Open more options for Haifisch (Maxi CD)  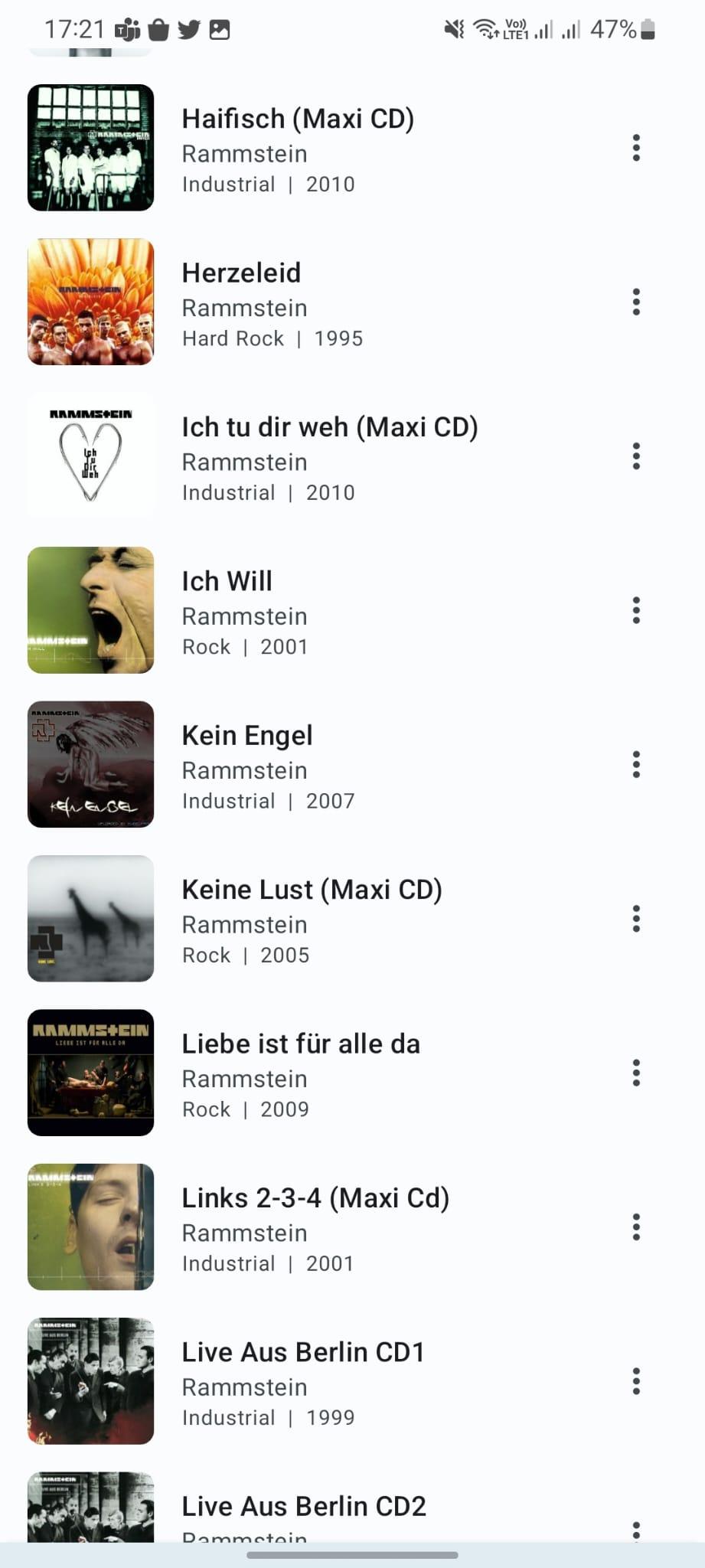636,148
